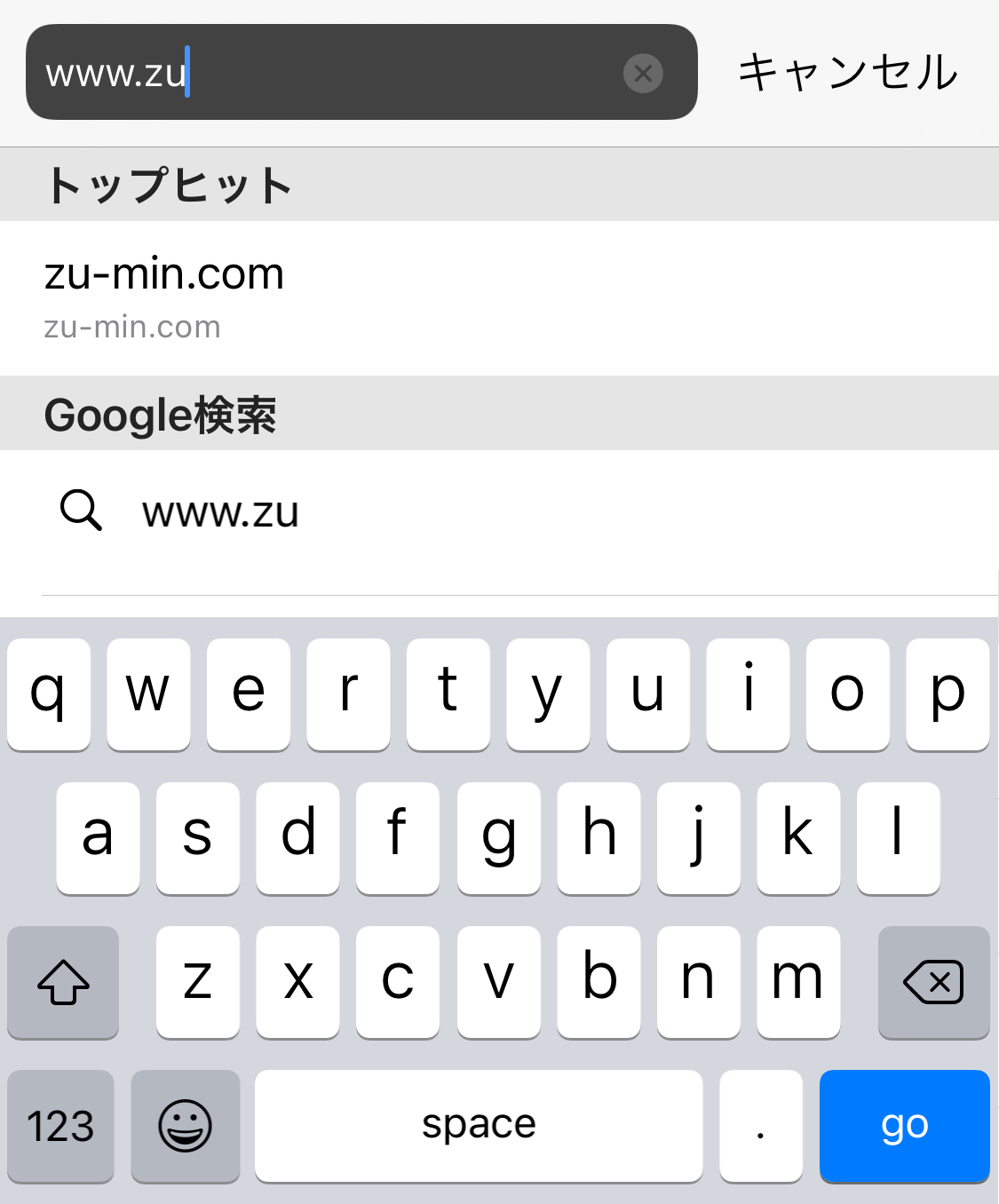Open the emoji keyboard
This screenshot has height=1204, width=999.
tap(185, 1126)
